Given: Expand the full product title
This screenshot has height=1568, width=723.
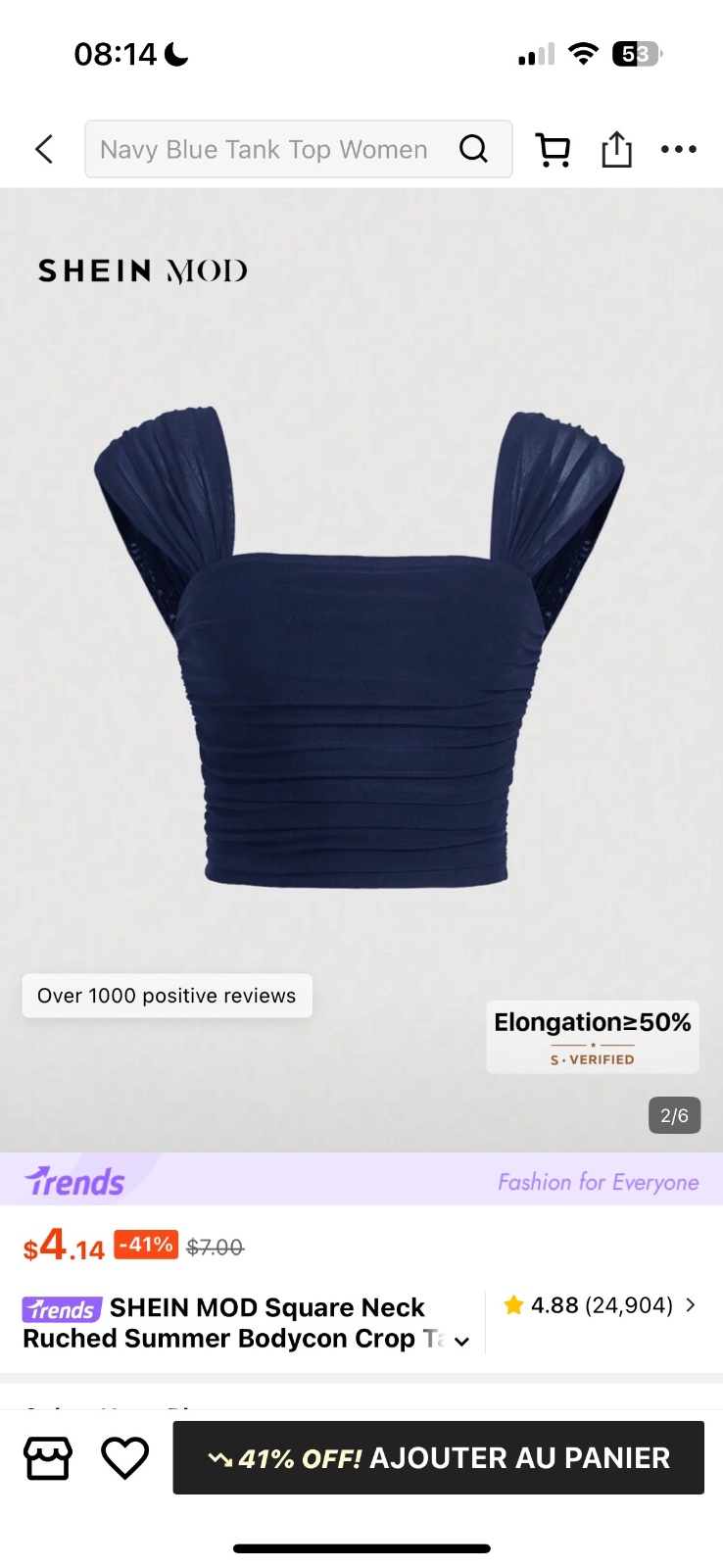Looking at the screenshot, I should tap(461, 1342).
